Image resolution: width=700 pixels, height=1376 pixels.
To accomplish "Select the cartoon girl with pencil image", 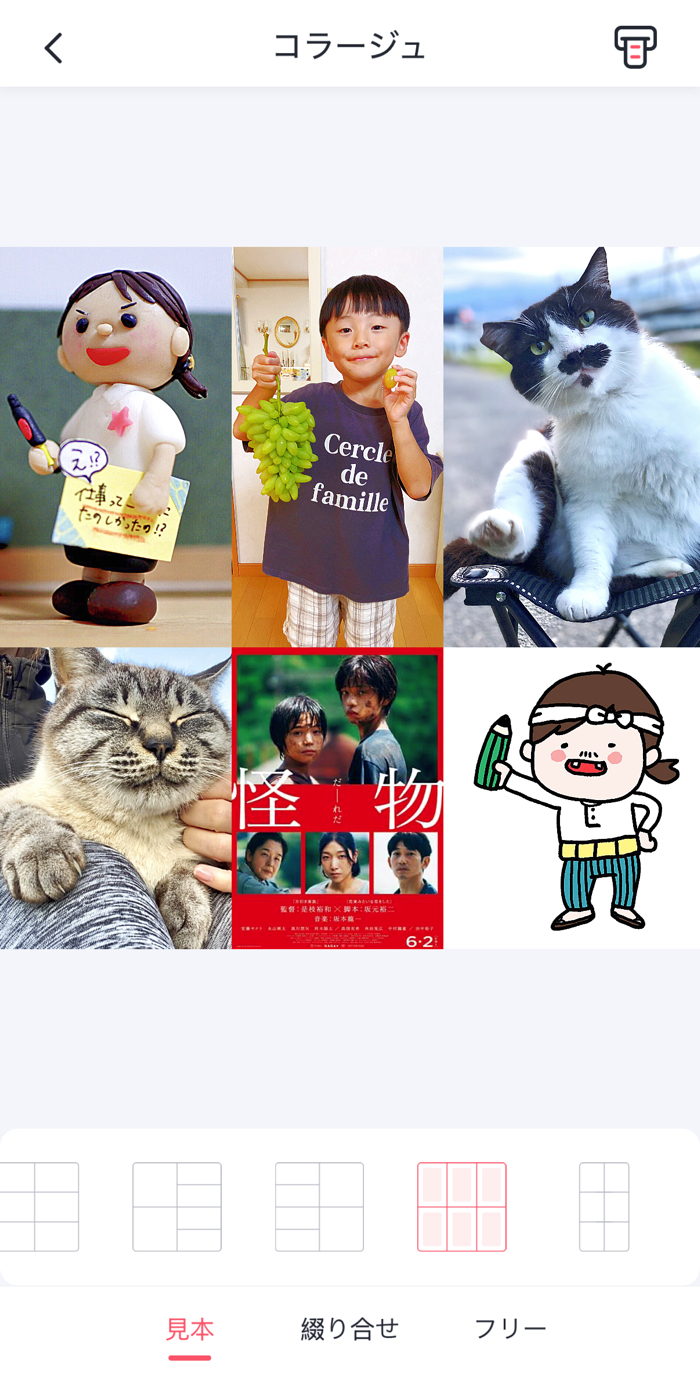I will tap(572, 798).
